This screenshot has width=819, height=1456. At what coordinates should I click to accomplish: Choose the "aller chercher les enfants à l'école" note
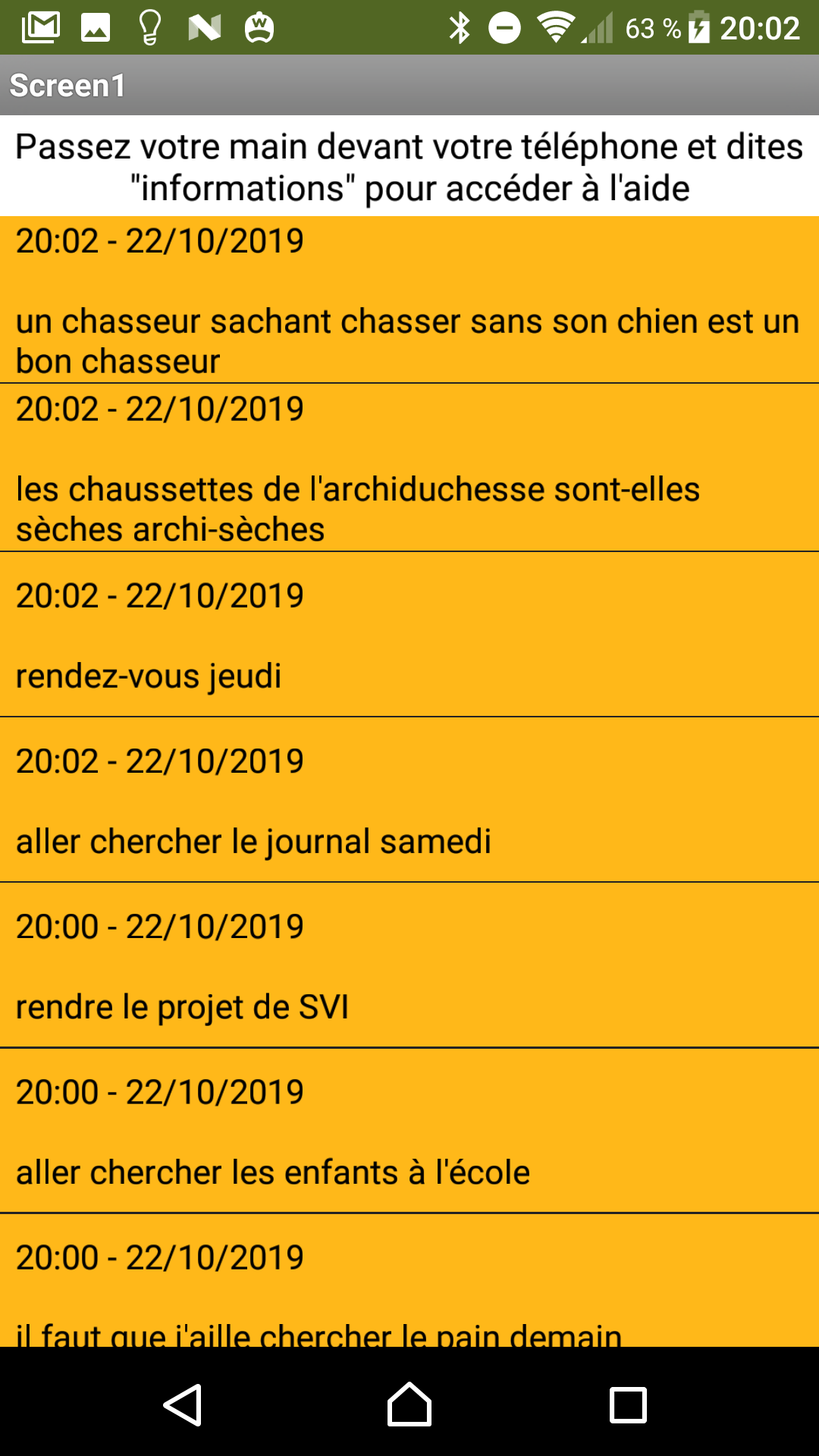point(409,1131)
